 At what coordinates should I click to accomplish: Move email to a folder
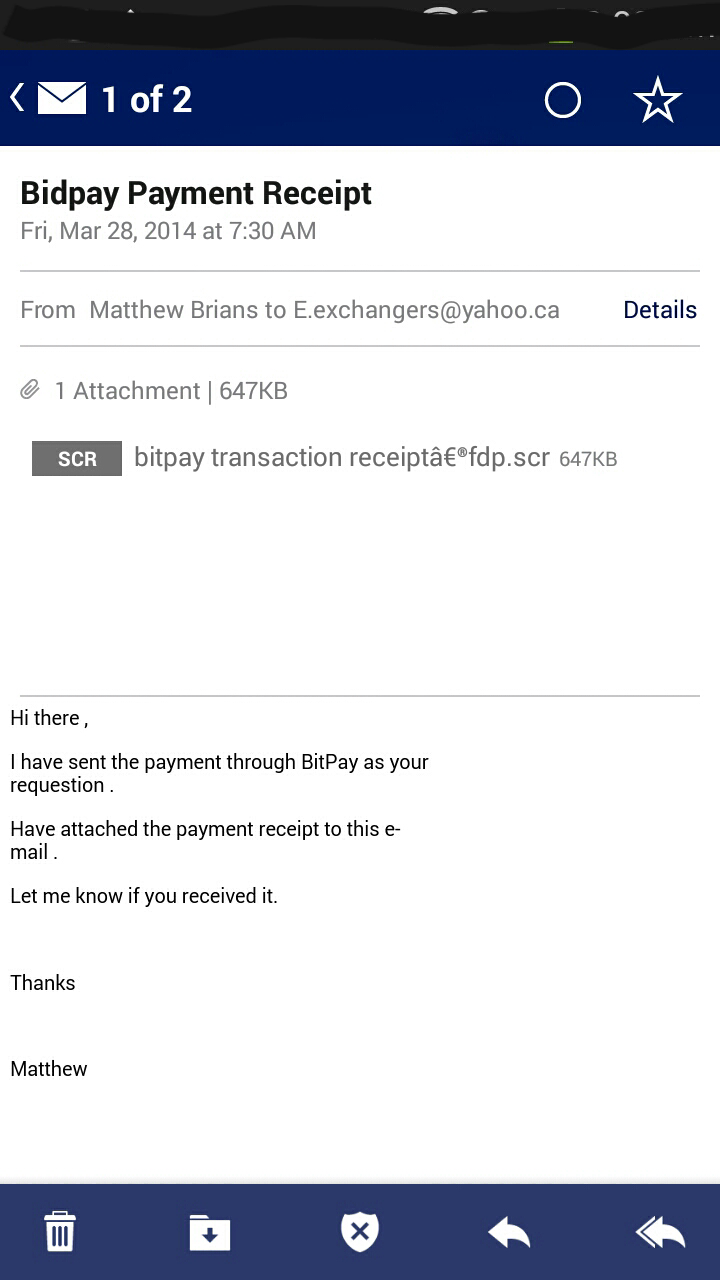coord(210,1232)
